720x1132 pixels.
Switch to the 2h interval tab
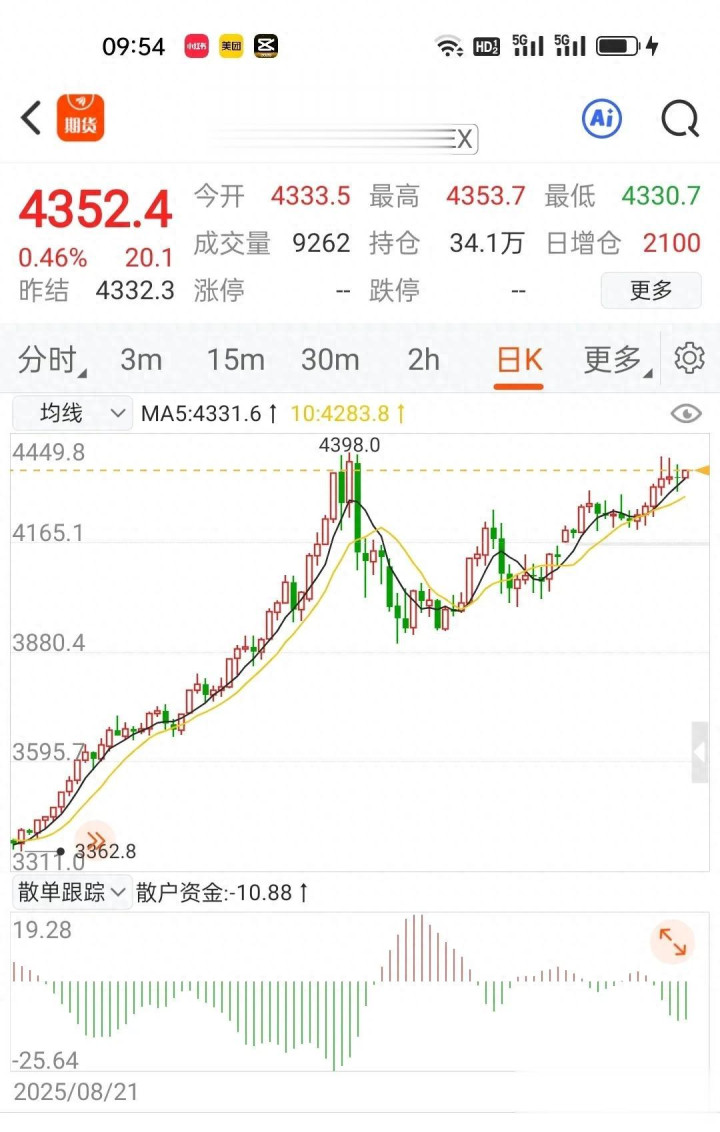coord(424,359)
